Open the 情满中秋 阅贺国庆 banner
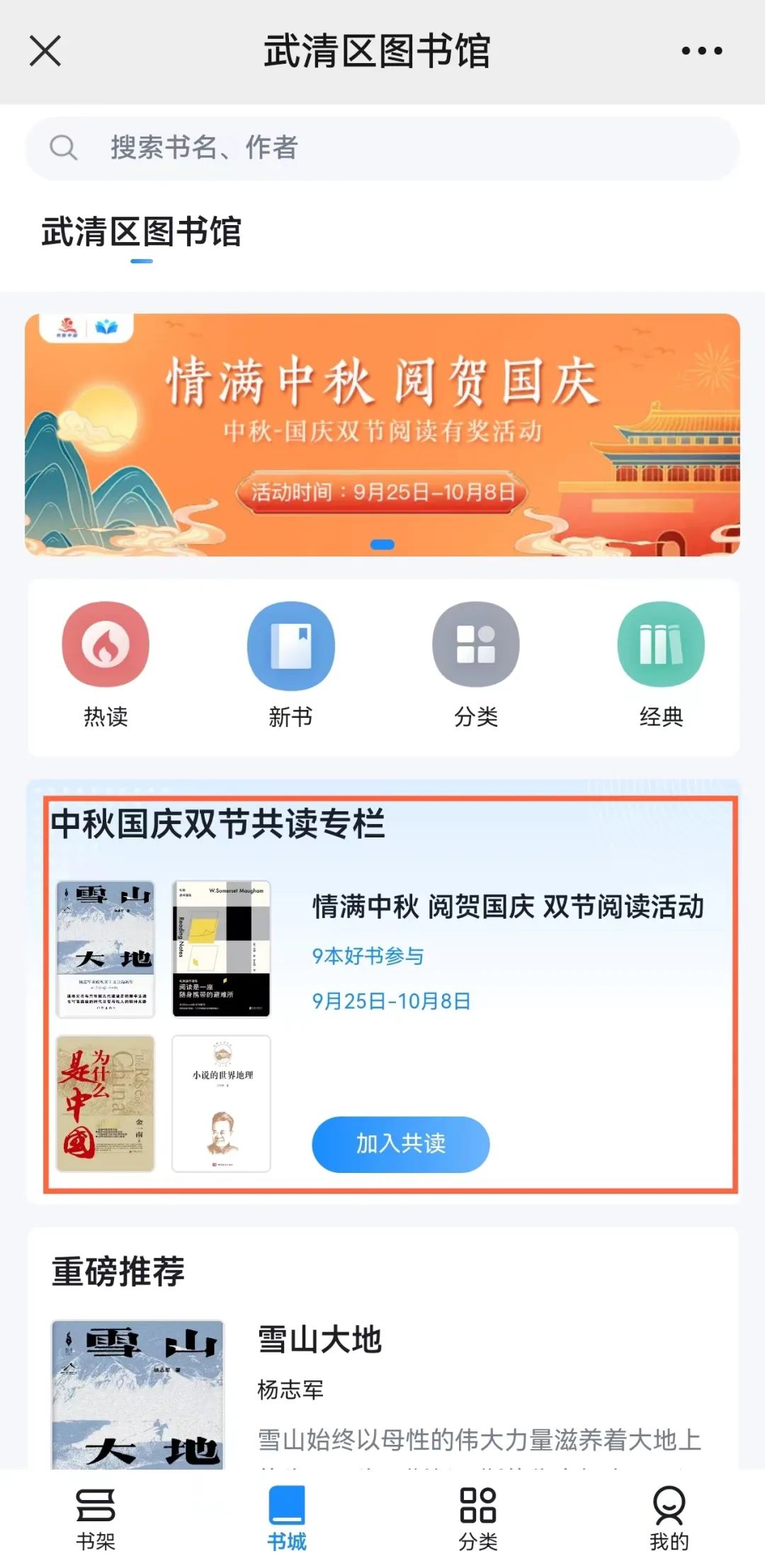Viewport: 765px width, 1568px height. [382, 435]
